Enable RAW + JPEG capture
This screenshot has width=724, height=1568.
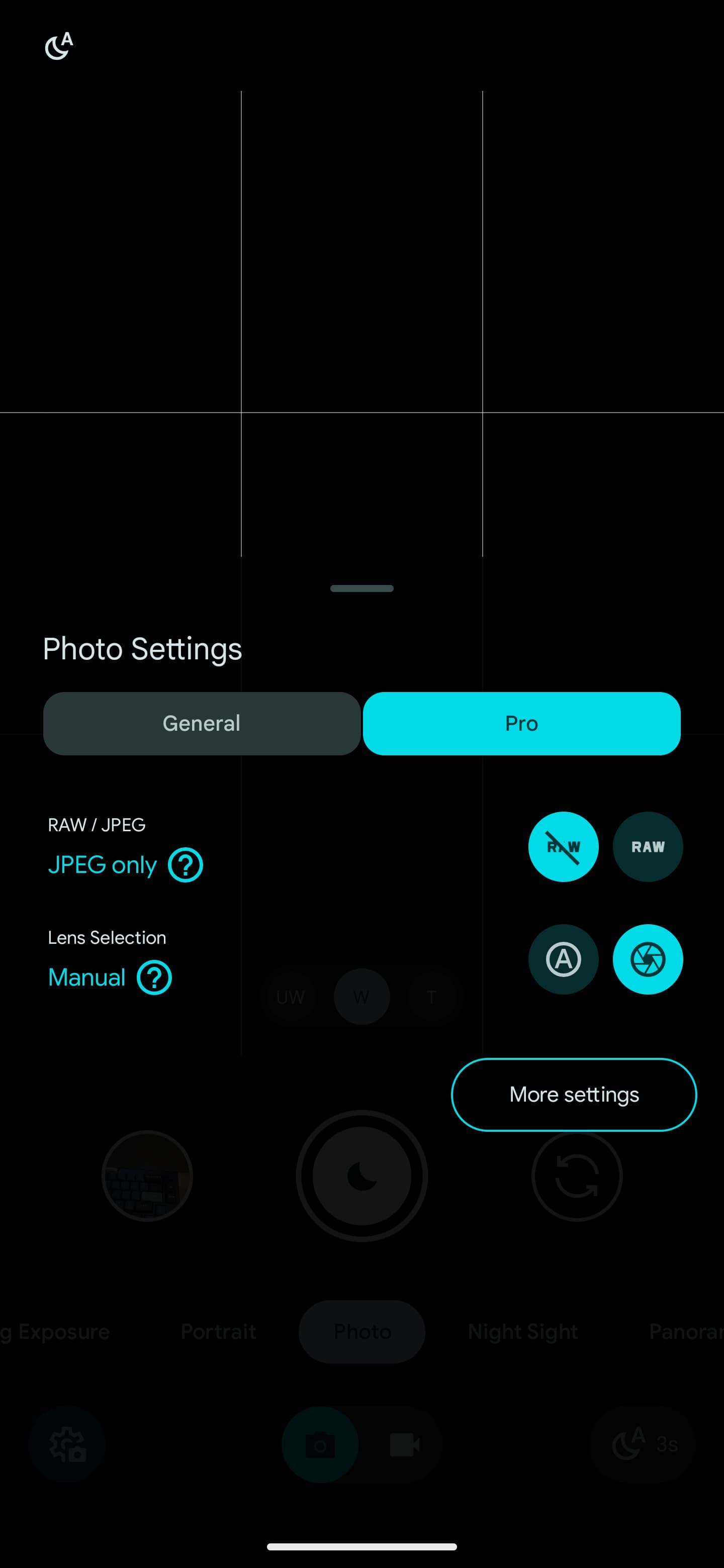point(647,846)
